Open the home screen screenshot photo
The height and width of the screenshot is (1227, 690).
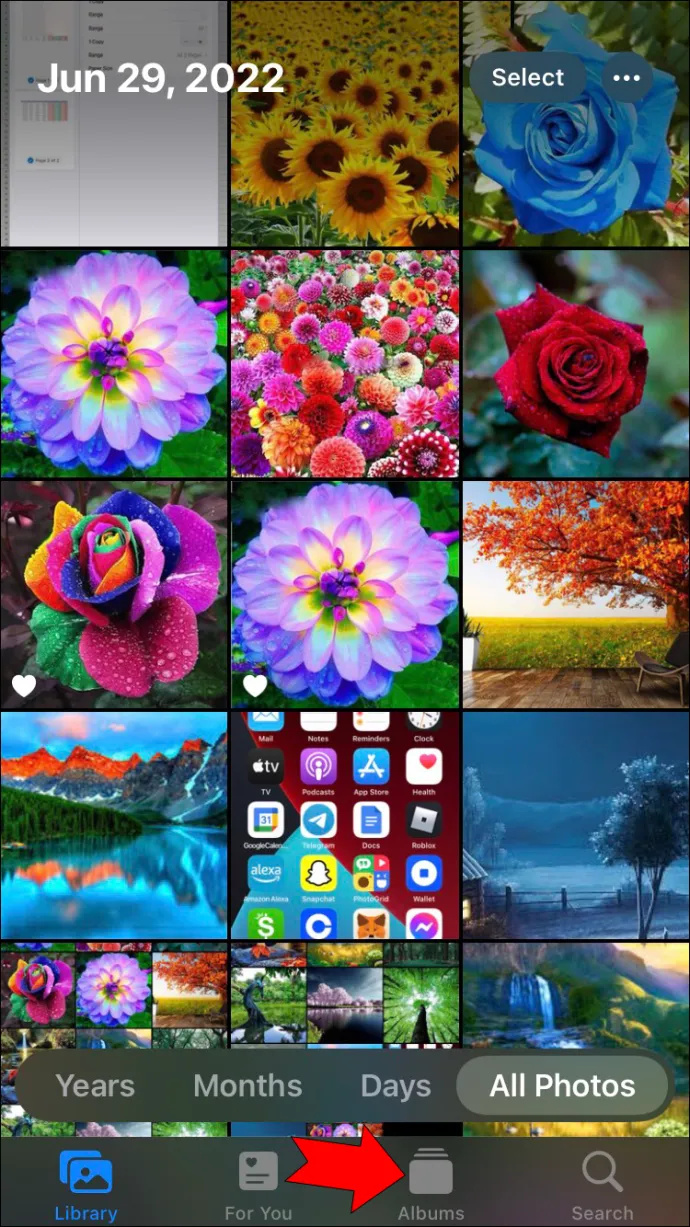tap(345, 825)
